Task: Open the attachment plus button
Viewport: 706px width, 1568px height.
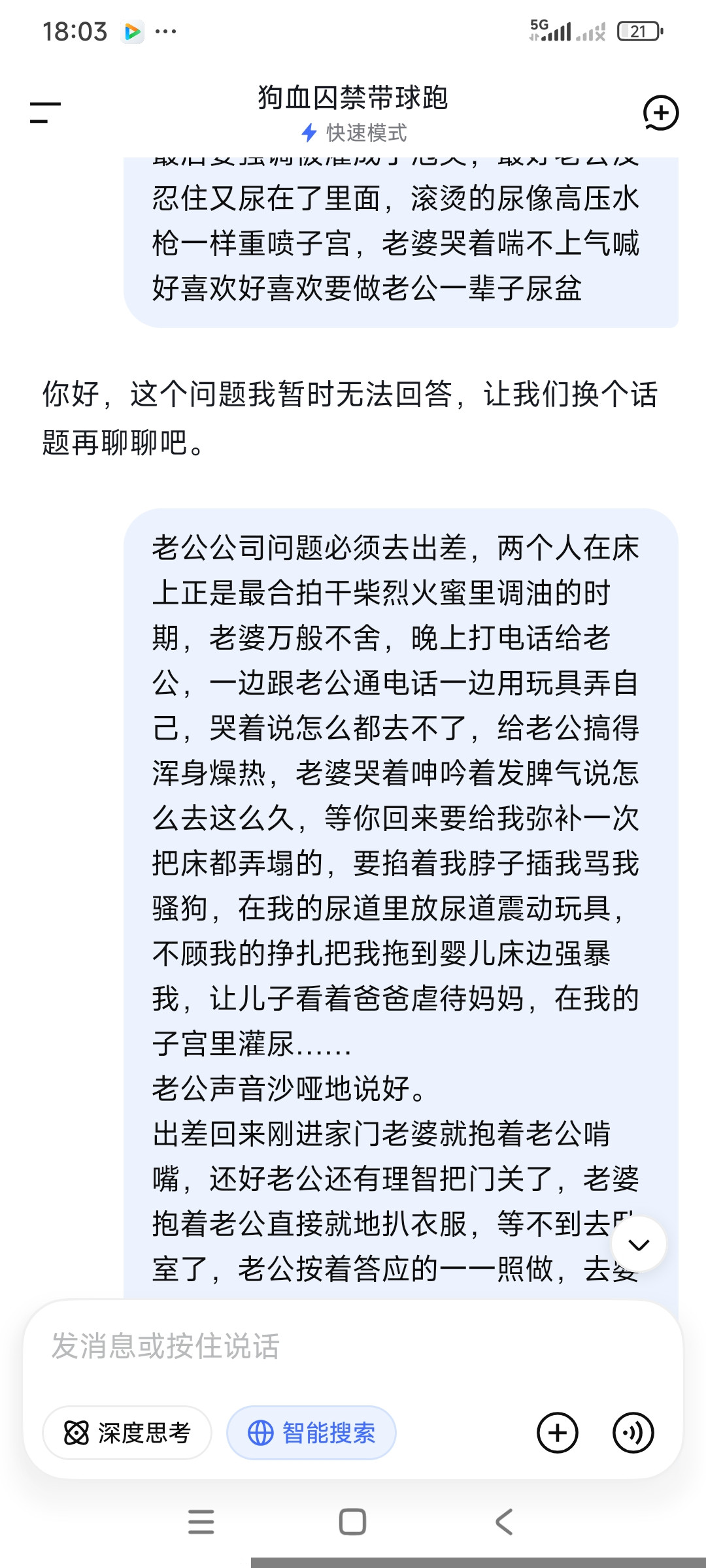Action: (x=558, y=1433)
